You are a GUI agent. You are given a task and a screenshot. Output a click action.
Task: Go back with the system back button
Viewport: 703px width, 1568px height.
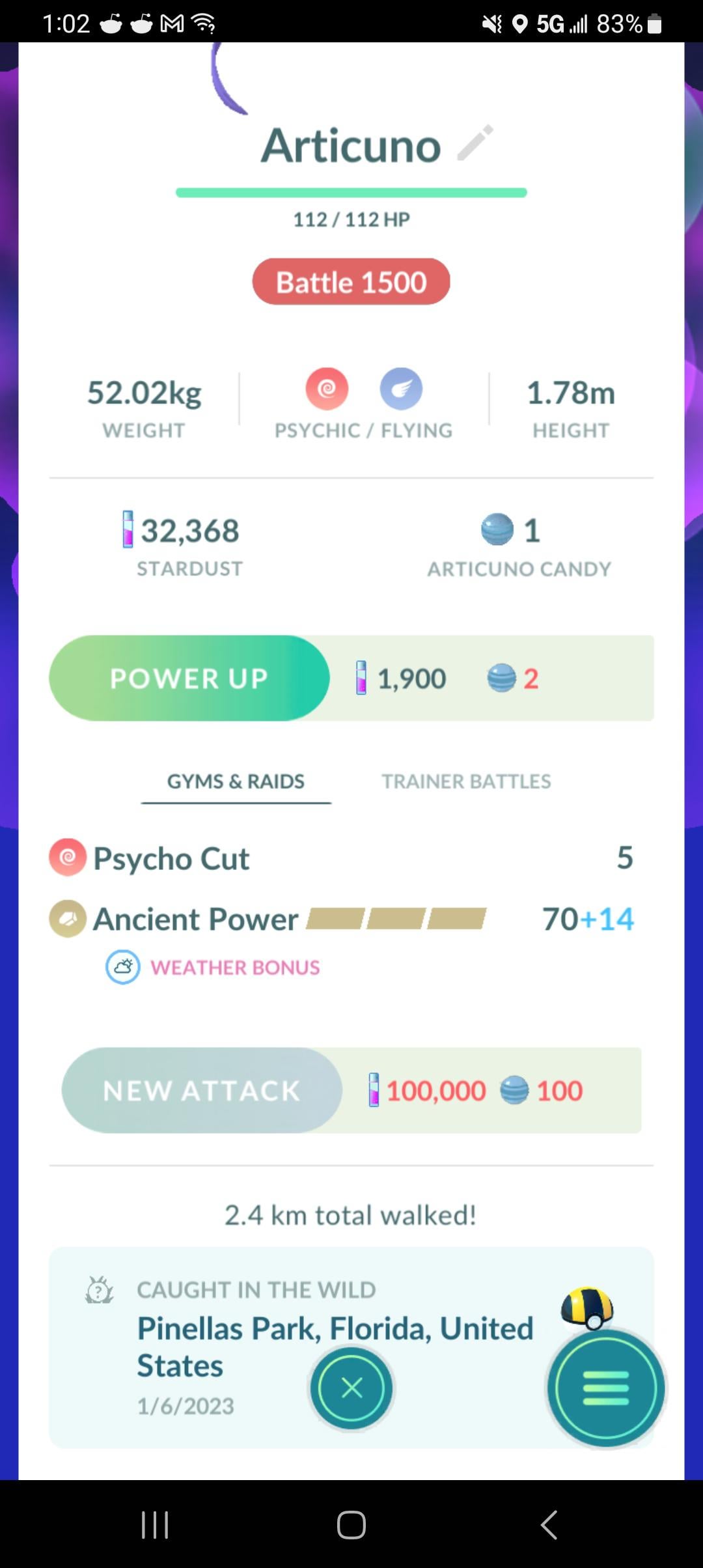click(549, 1524)
